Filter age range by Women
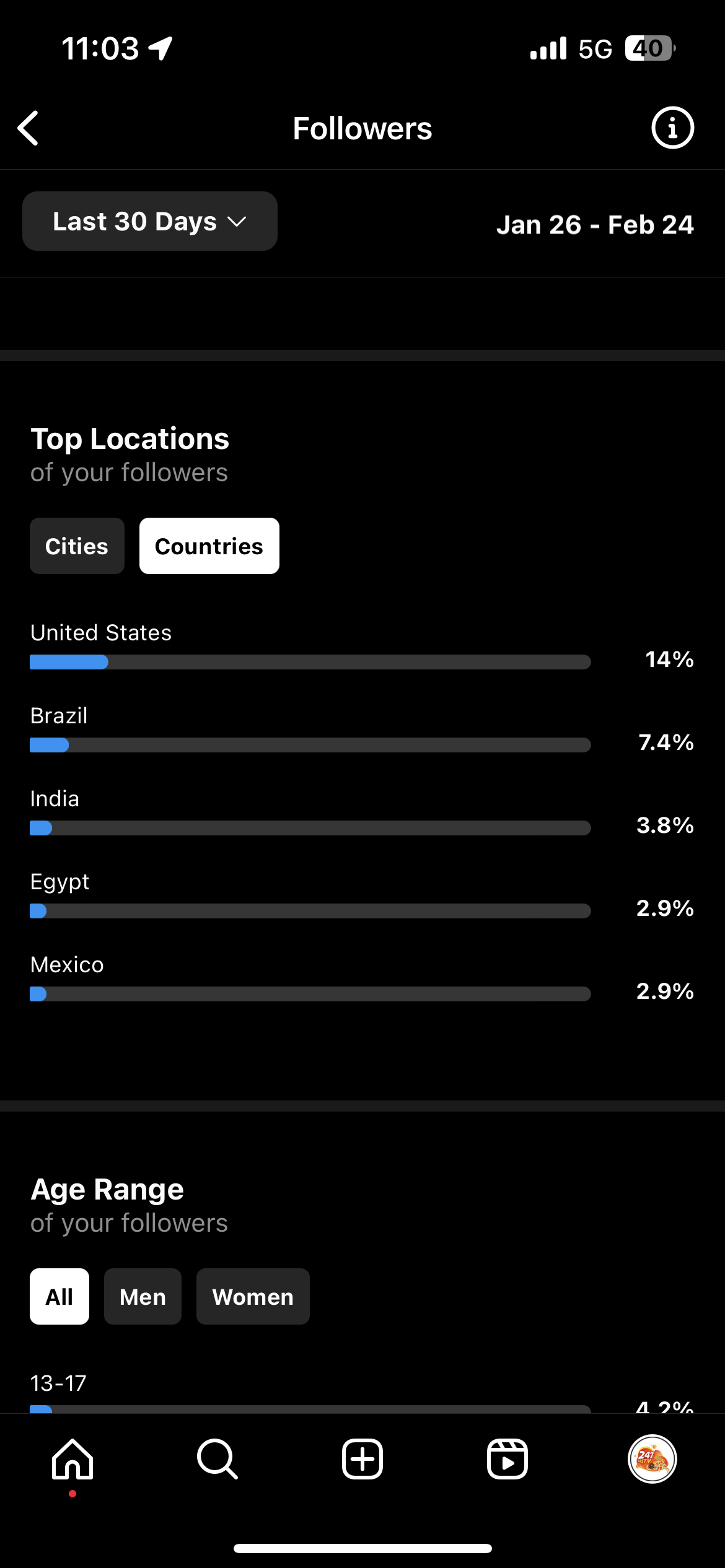Screen dimensions: 725x1568 253,1296
